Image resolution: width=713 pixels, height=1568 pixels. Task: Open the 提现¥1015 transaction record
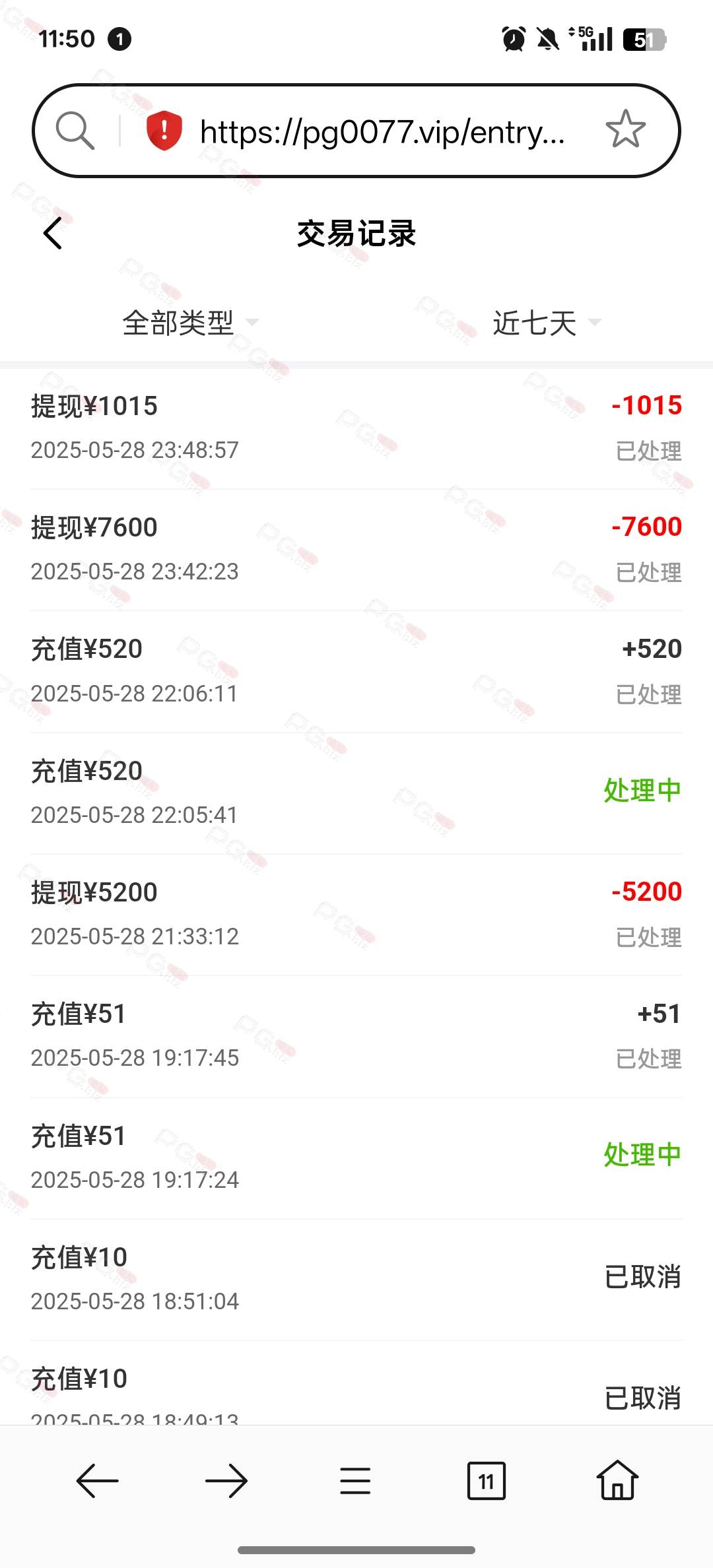(x=356, y=428)
